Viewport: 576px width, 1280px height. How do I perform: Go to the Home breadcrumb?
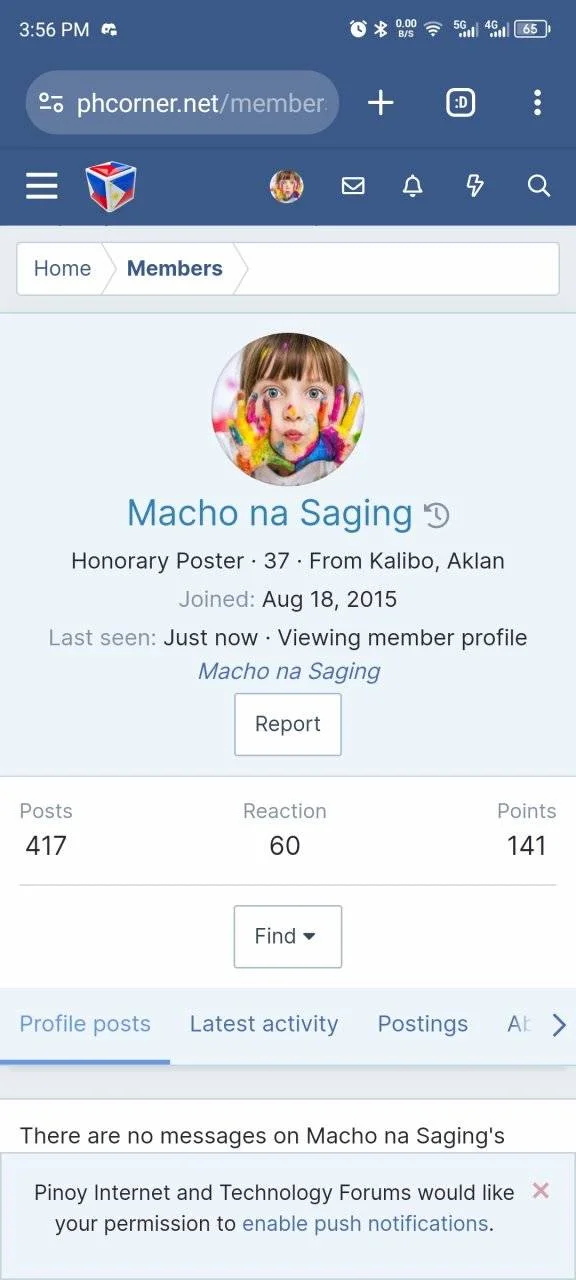tap(62, 268)
